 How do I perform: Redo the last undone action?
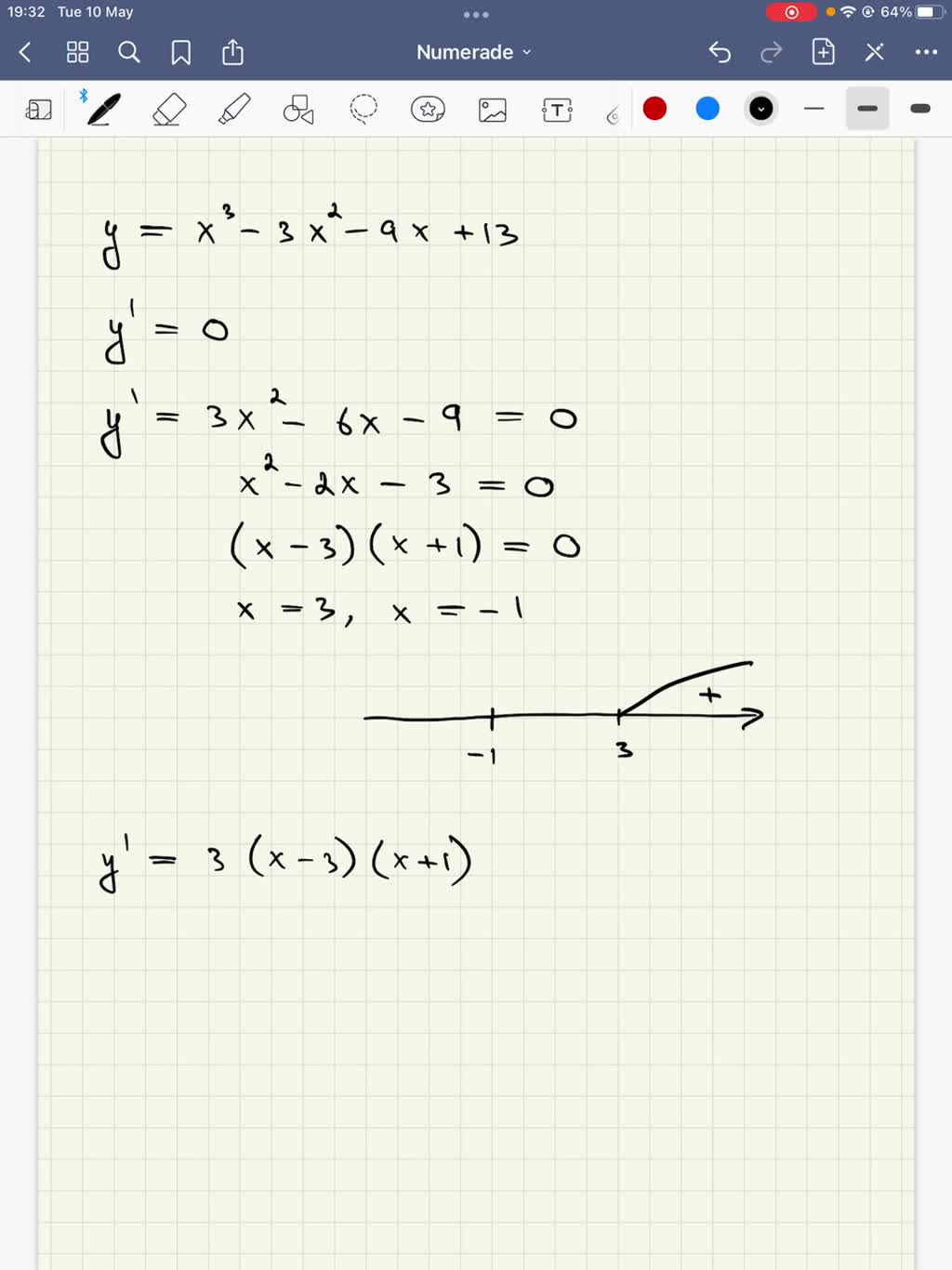point(771,52)
